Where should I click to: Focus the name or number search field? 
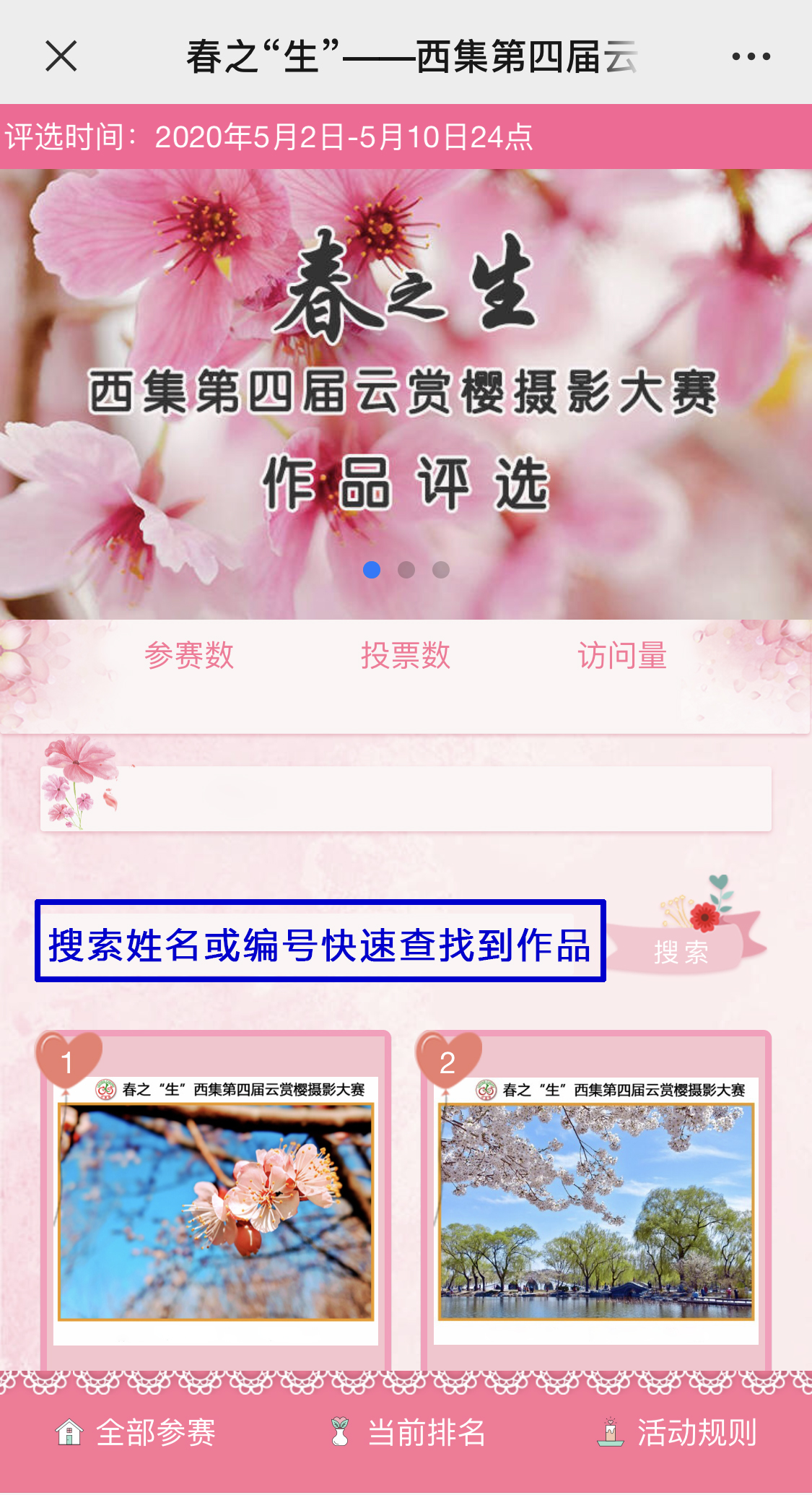(x=320, y=942)
